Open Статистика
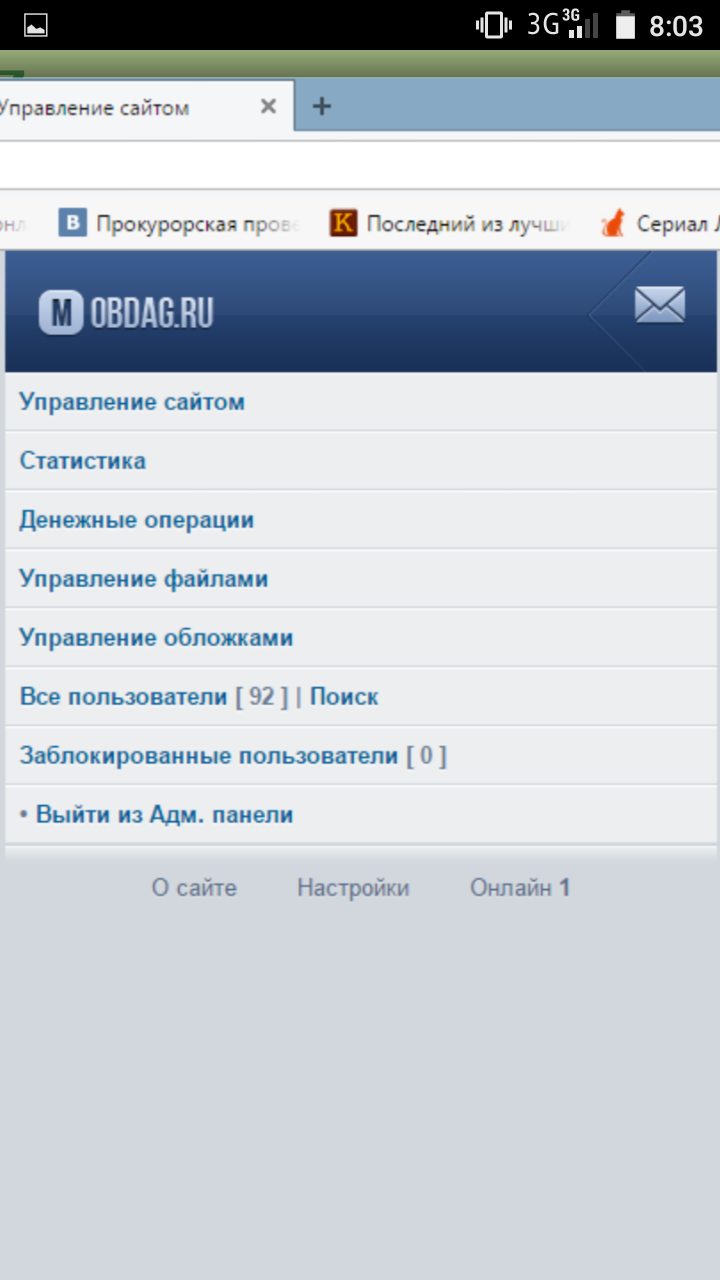This screenshot has width=720, height=1280. 83,461
